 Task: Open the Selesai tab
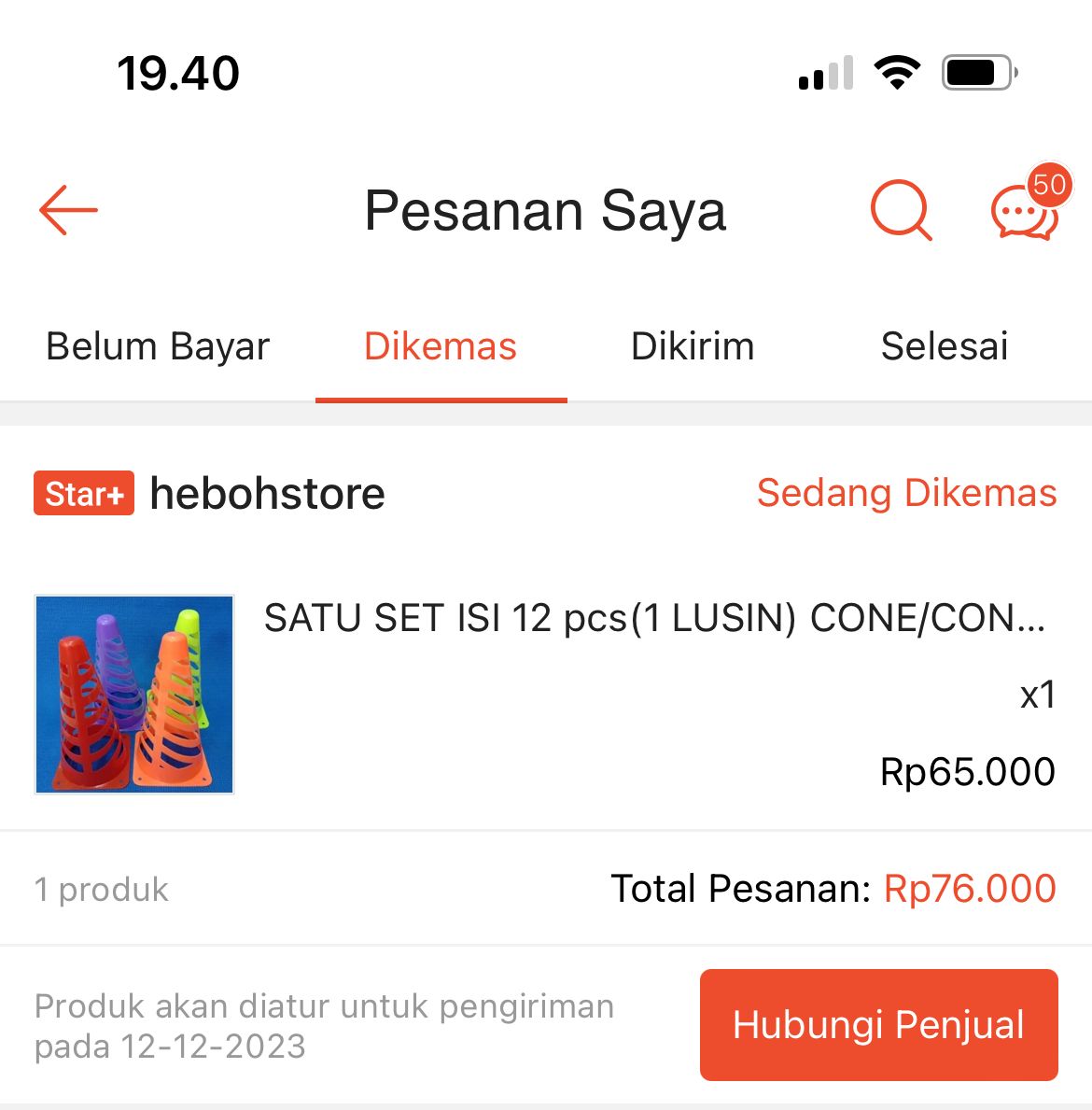(x=945, y=346)
